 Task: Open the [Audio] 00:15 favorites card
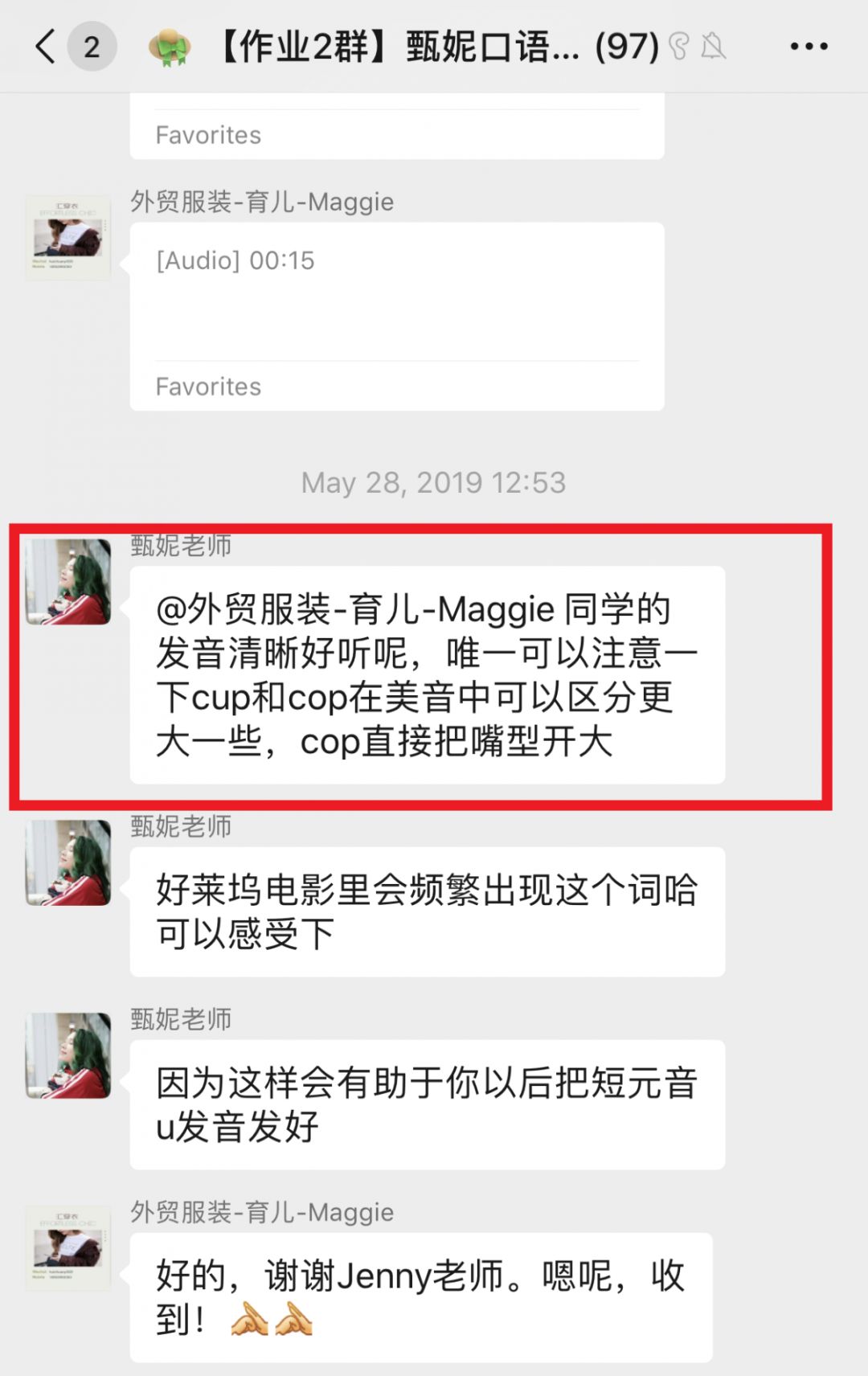tap(397, 316)
